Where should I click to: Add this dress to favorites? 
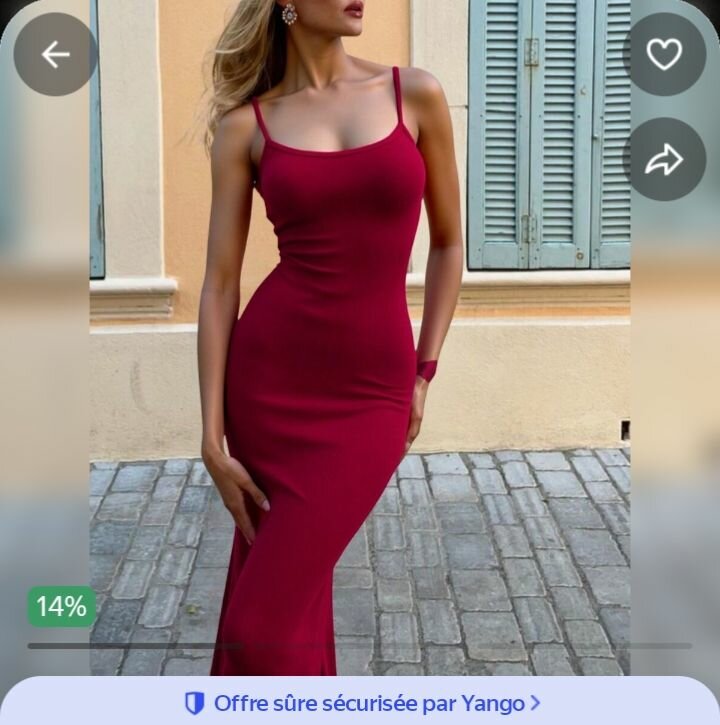(664, 54)
